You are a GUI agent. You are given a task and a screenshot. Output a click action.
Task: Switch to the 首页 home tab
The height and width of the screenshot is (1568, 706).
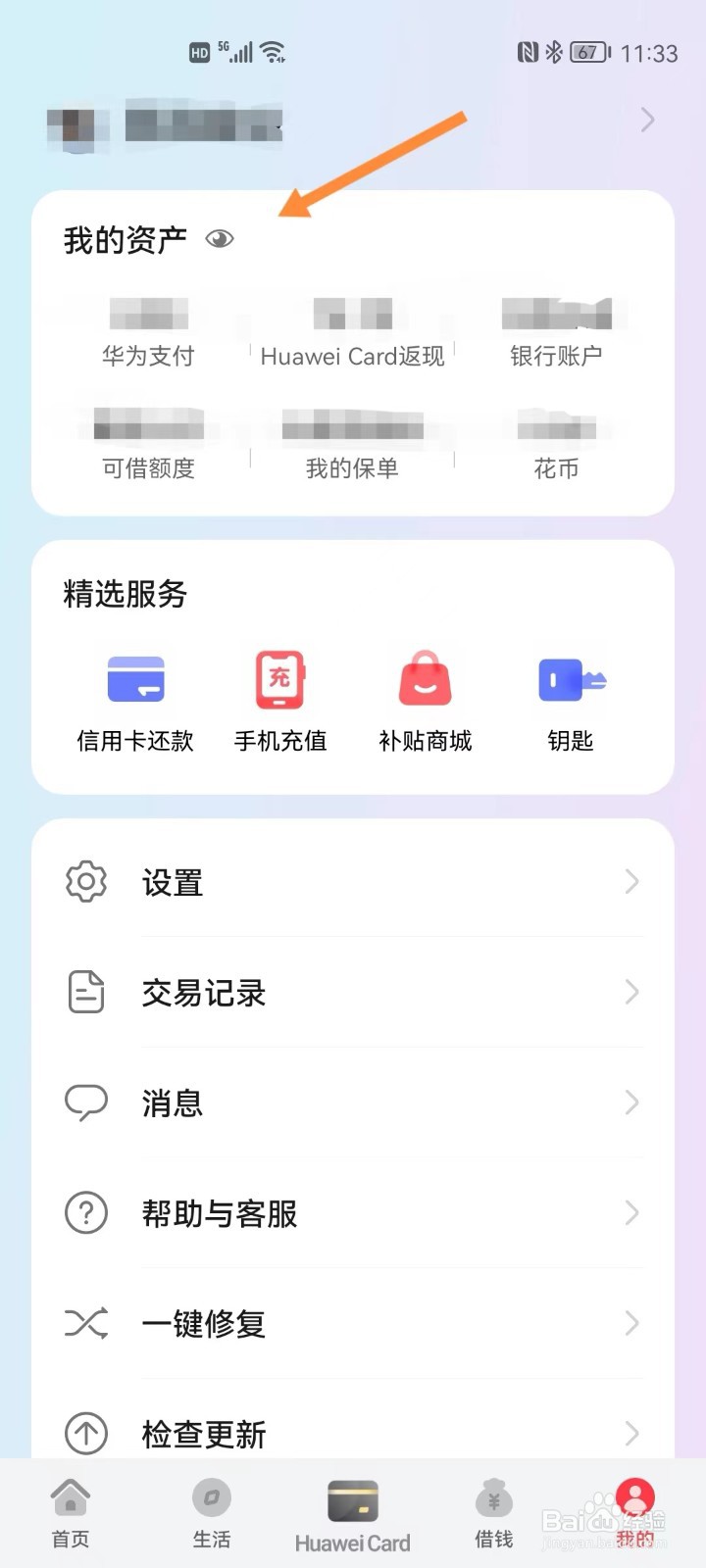(70, 1512)
